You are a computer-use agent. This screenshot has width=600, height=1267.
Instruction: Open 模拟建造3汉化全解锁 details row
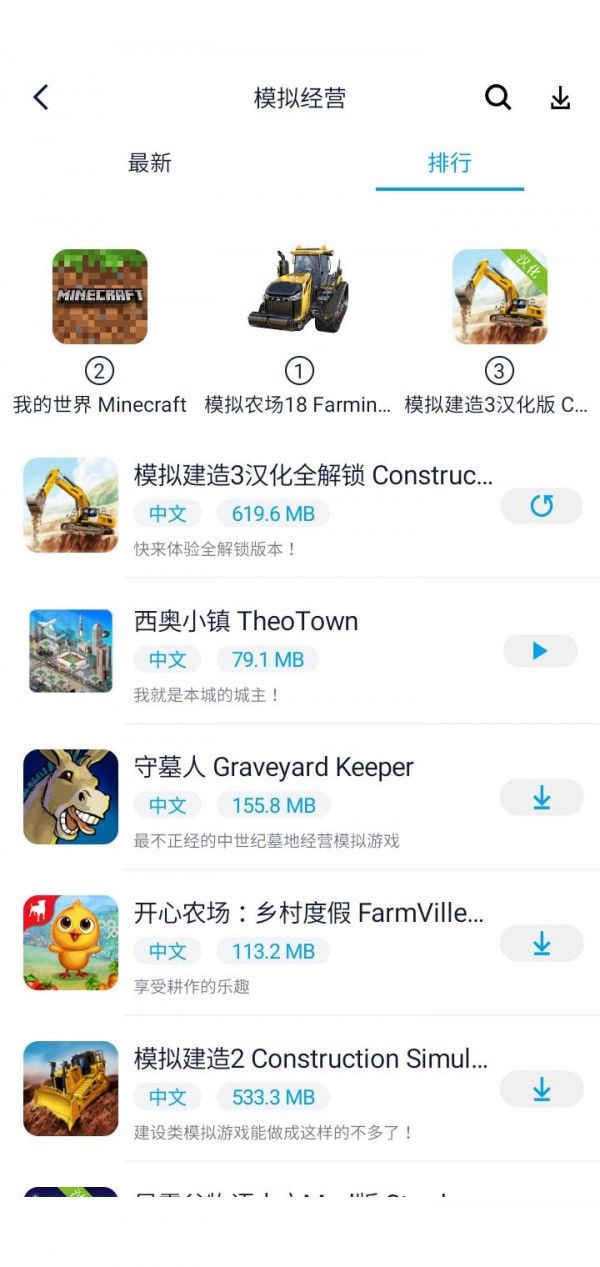click(x=312, y=475)
